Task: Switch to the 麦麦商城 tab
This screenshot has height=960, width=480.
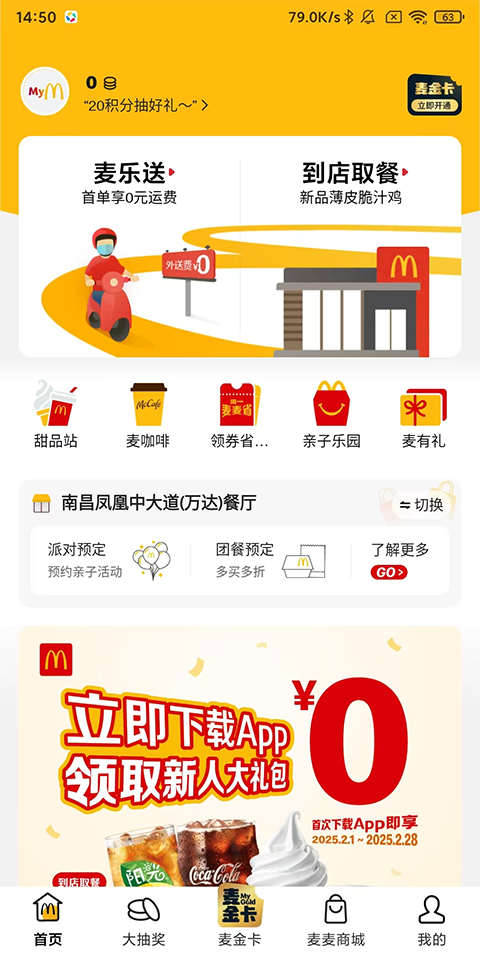Action: coord(336,920)
